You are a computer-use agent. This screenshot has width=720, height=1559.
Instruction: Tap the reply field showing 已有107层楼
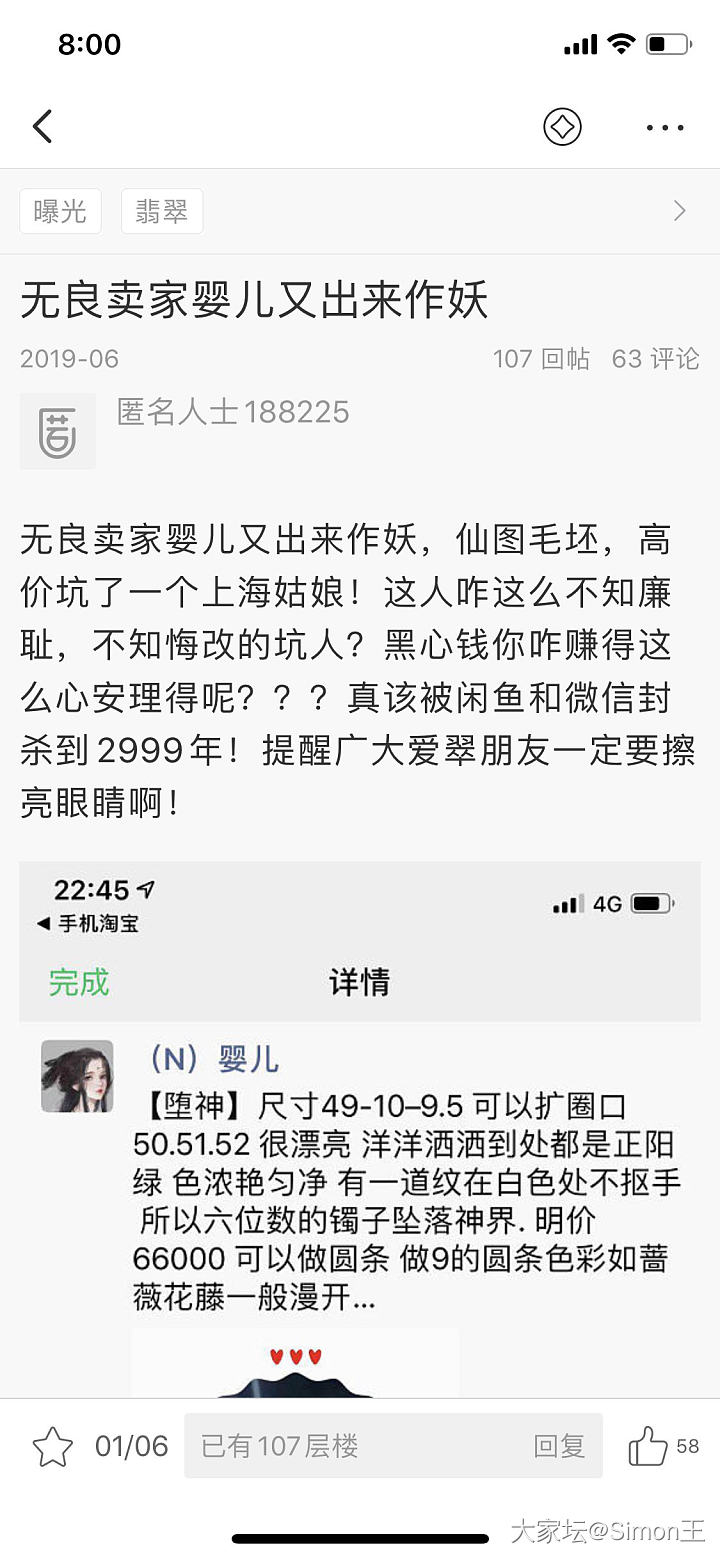[360, 1446]
